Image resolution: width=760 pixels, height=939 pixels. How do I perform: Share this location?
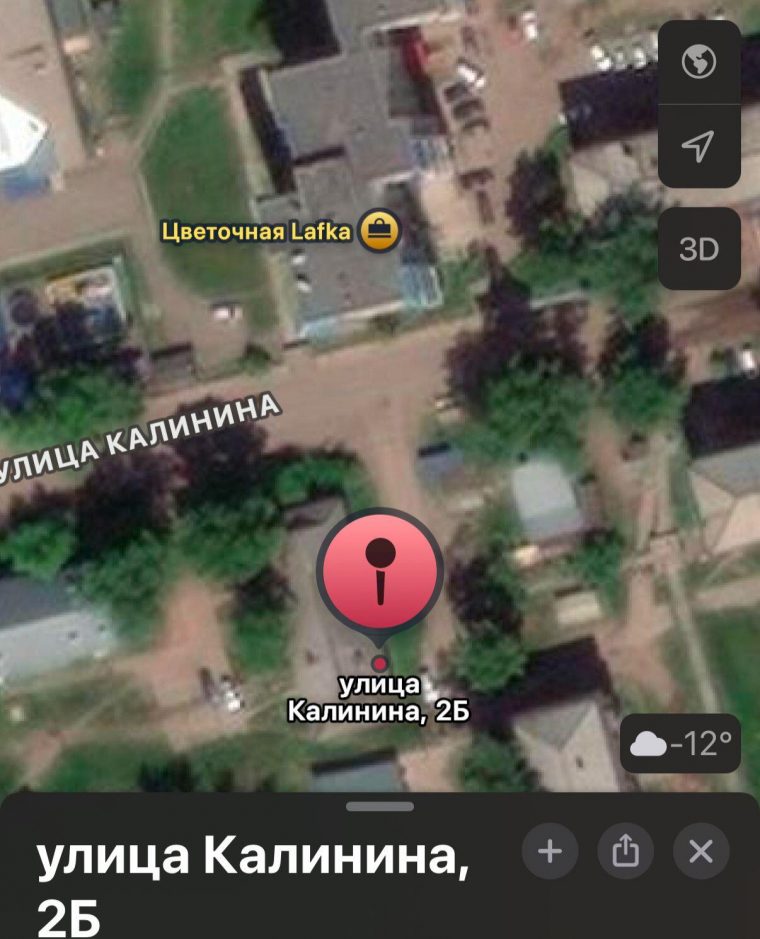tap(625, 851)
